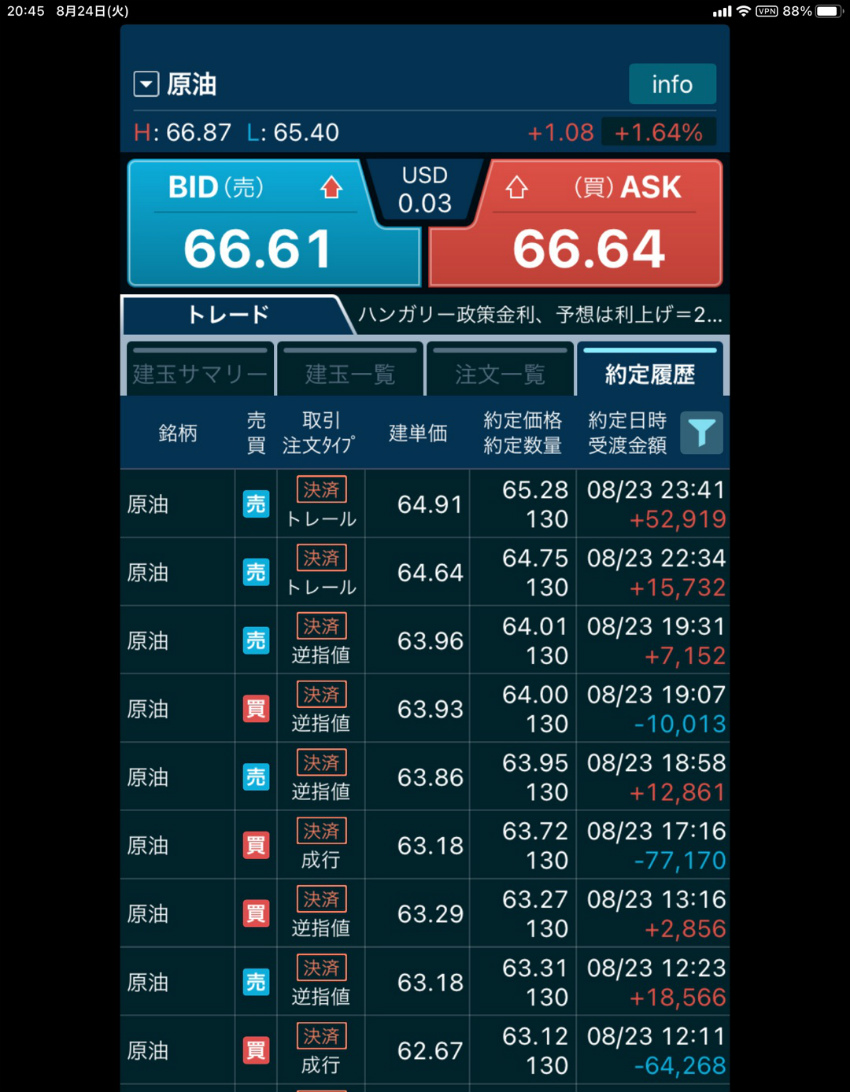
Task: Switch to the 注文一覧 tab
Action: point(500,372)
